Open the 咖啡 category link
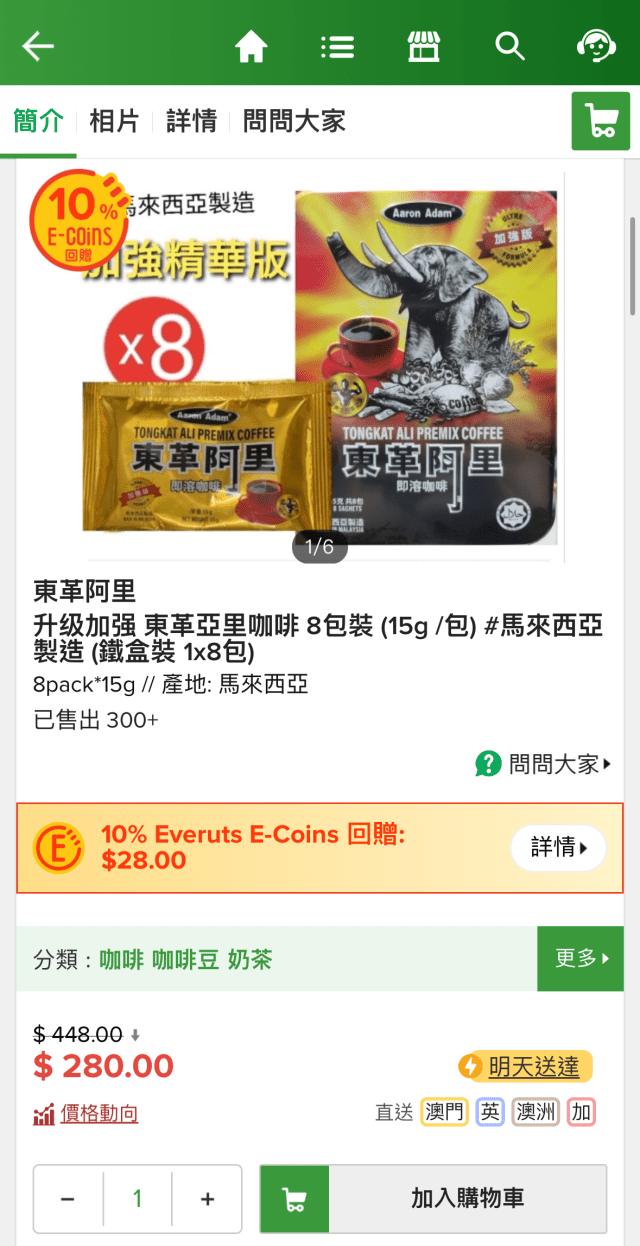 pyautogui.click(x=122, y=960)
